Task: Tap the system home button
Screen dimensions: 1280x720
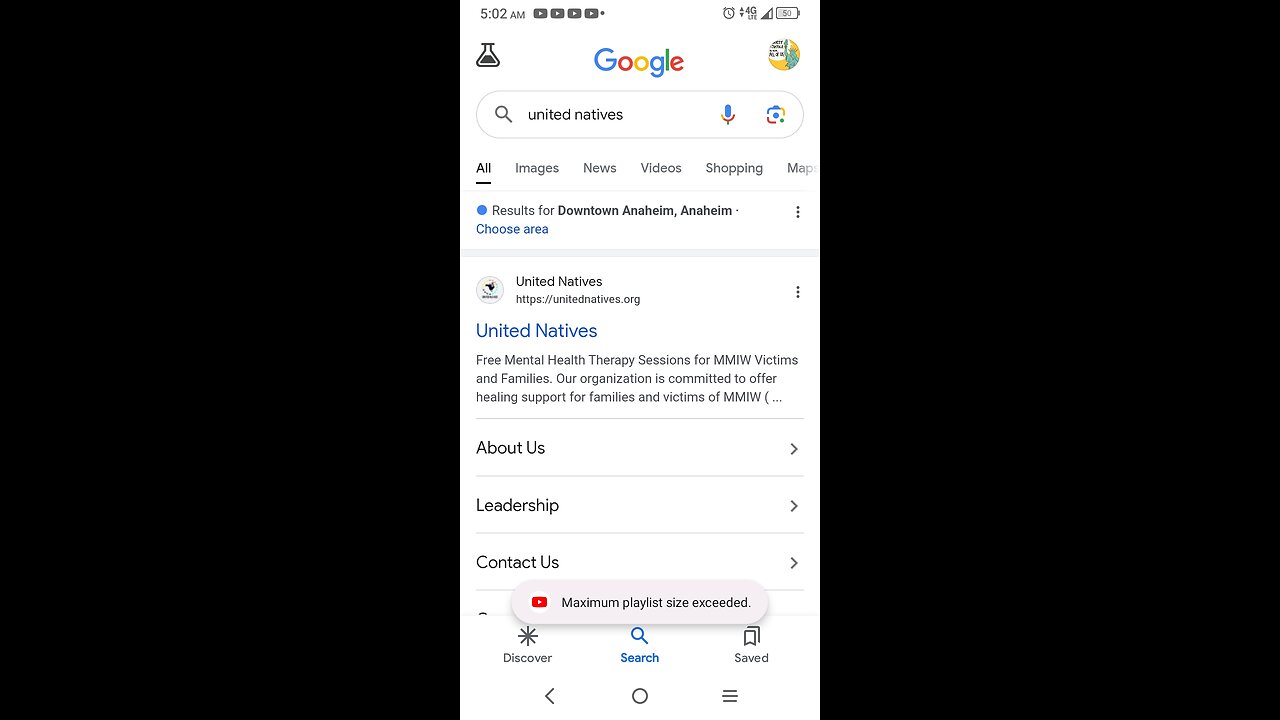Action: tap(640, 696)
